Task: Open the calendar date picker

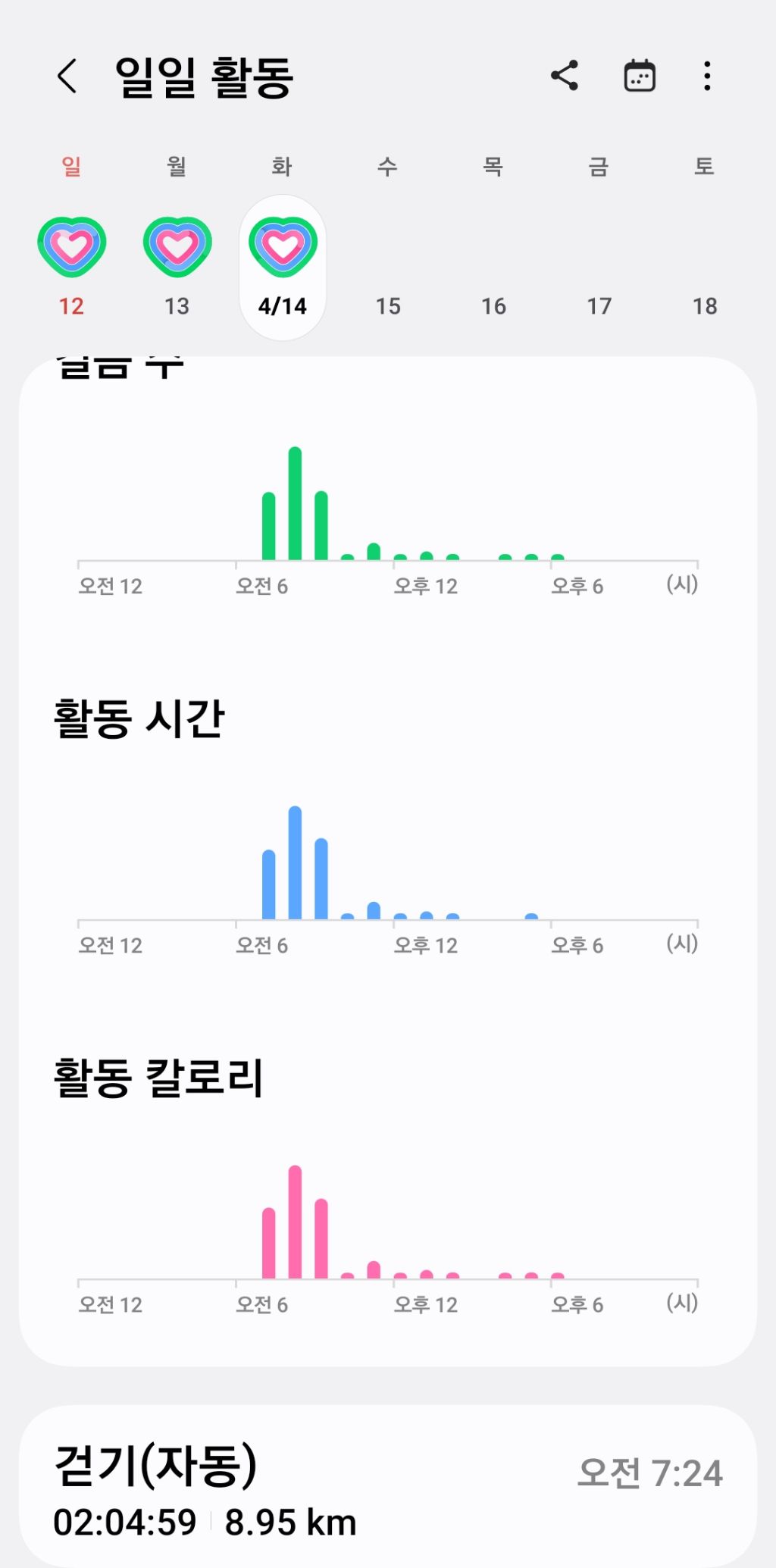Action: tap(640, 76)
